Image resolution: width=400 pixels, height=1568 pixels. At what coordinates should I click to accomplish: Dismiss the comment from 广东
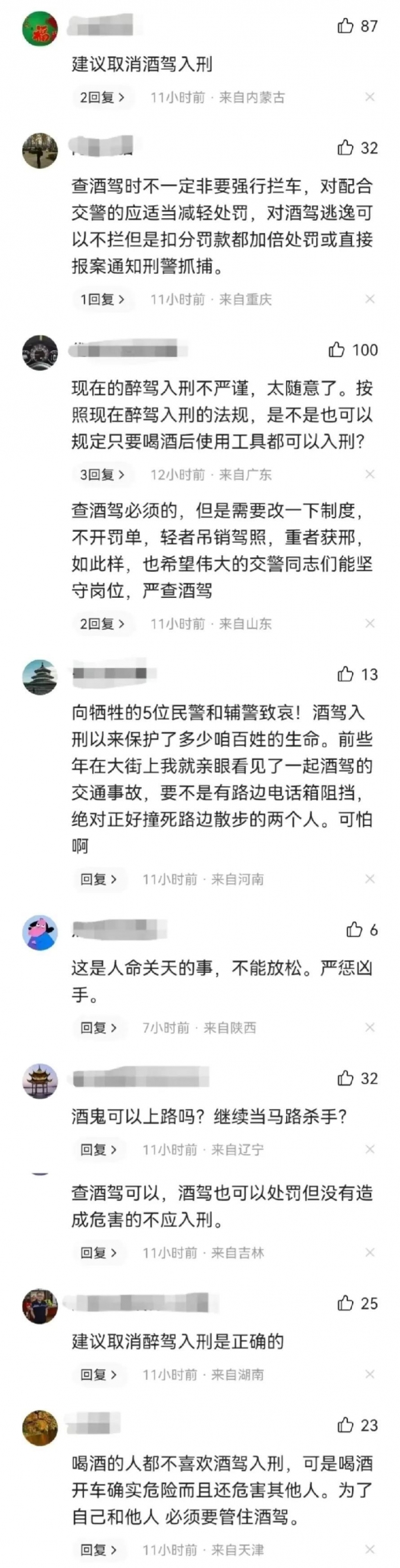pyautogui.click(x=370, y=474)
